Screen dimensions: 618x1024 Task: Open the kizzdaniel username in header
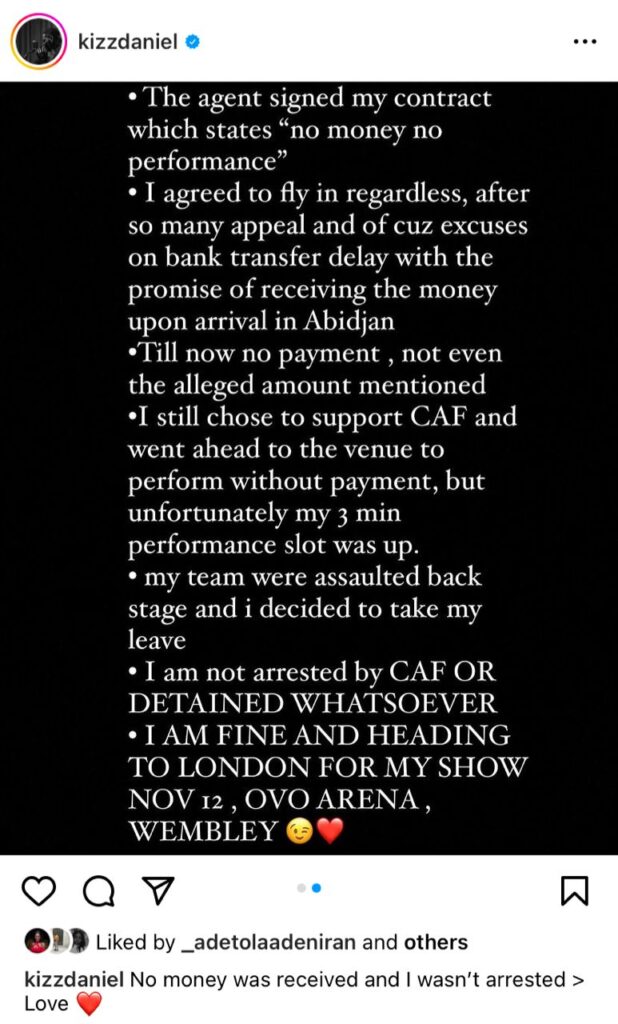pyautogui.click(x=126, y=41)
